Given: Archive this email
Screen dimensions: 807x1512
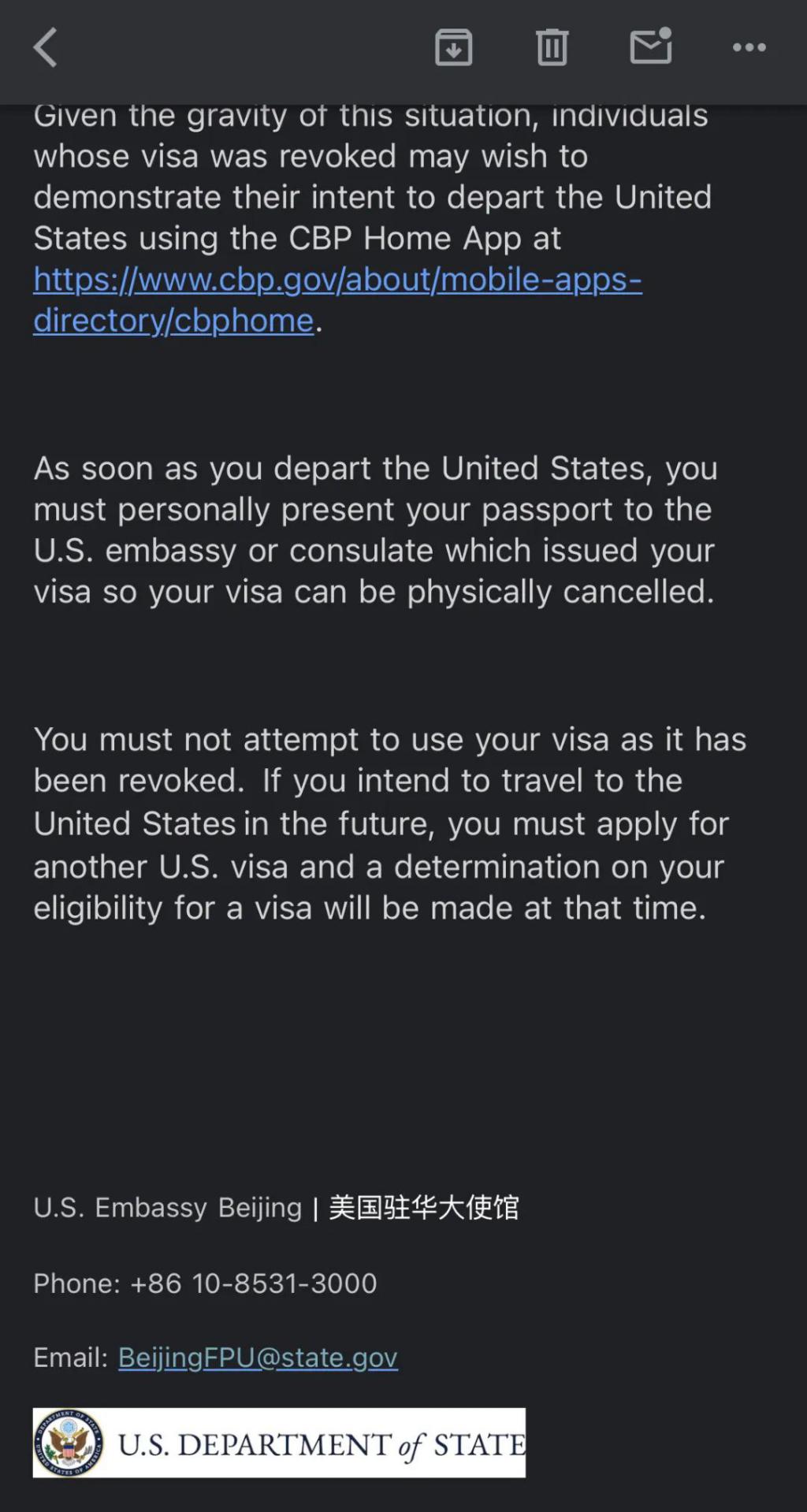Looking at the screenshot, I should click(454, 47).
